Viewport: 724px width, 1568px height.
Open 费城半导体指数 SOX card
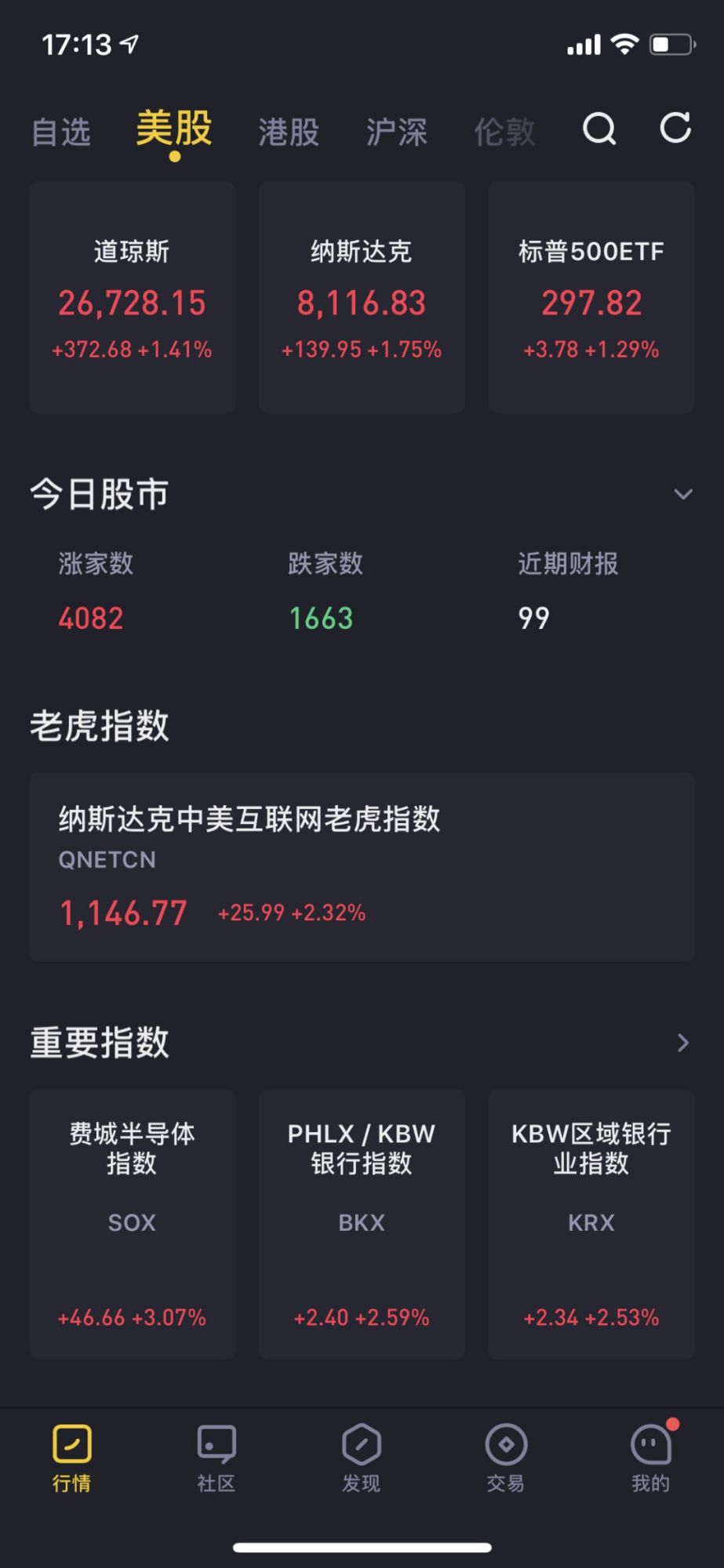[x=132, y=1224]
